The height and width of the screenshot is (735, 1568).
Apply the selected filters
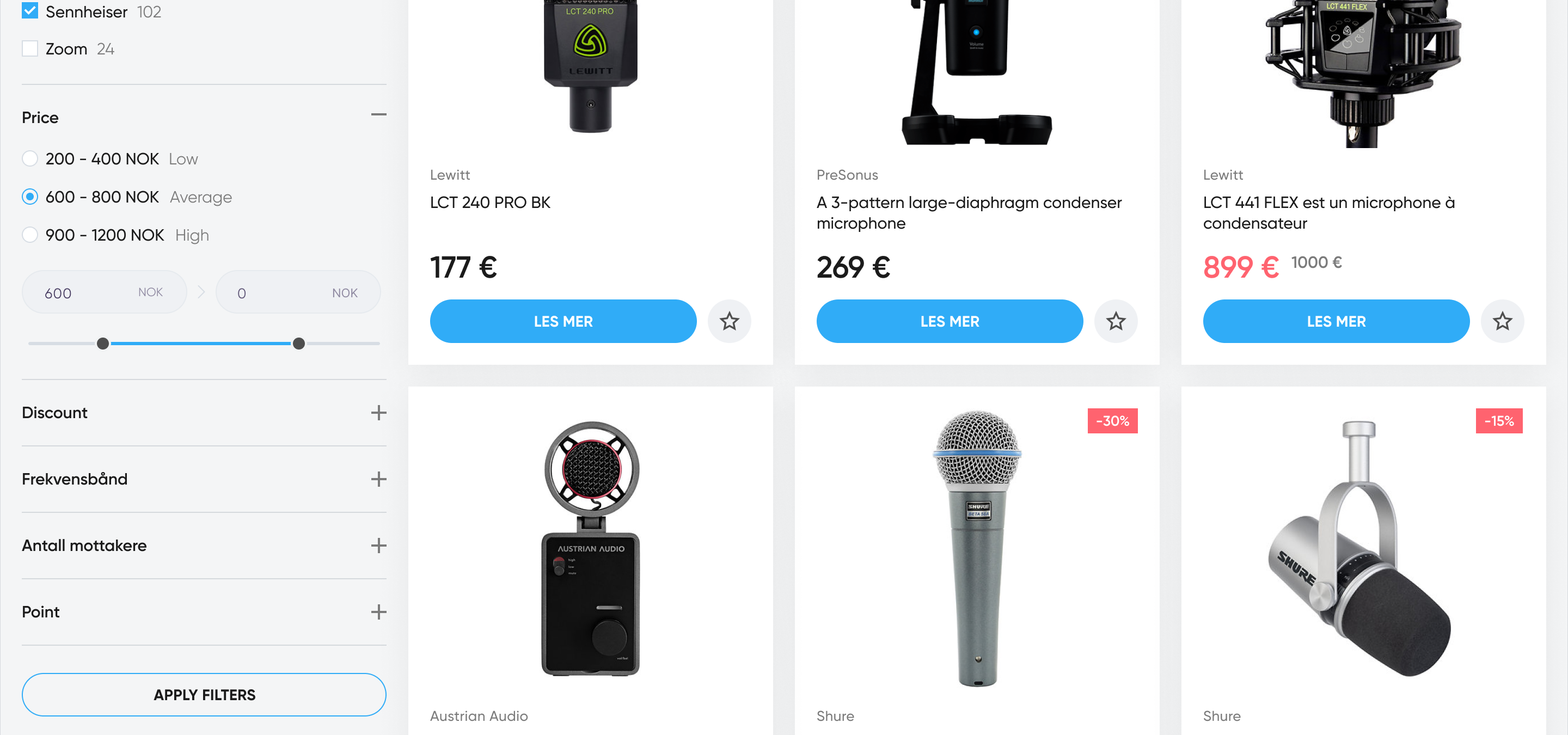pos(204,694)
